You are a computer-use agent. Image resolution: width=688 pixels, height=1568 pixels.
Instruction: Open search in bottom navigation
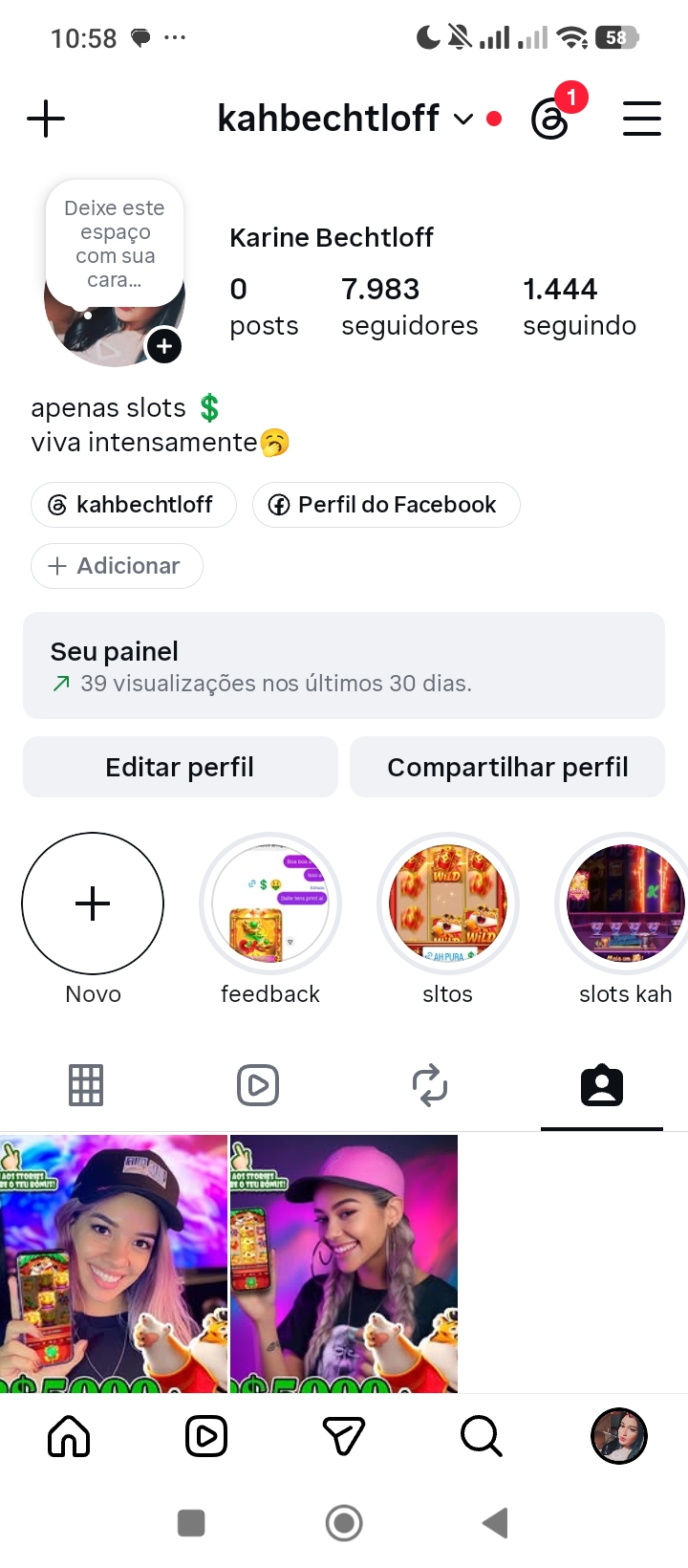[x=481, y=1436]
